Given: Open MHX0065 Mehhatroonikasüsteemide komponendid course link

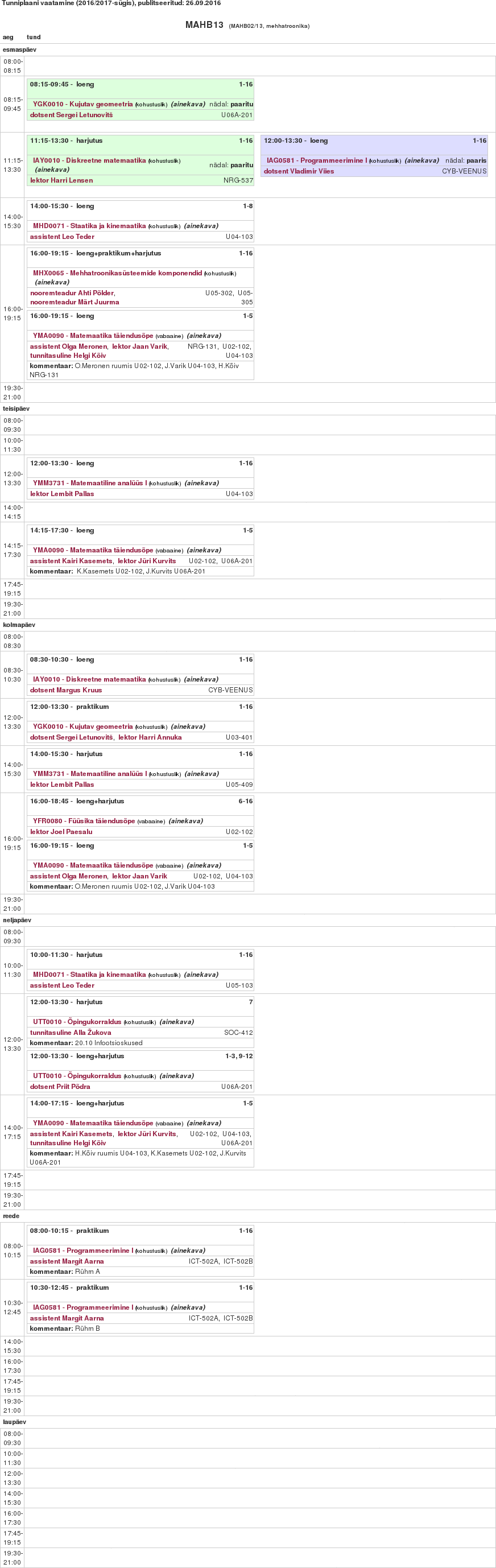Looking at the screenshot, I should (x=117, y=273).
